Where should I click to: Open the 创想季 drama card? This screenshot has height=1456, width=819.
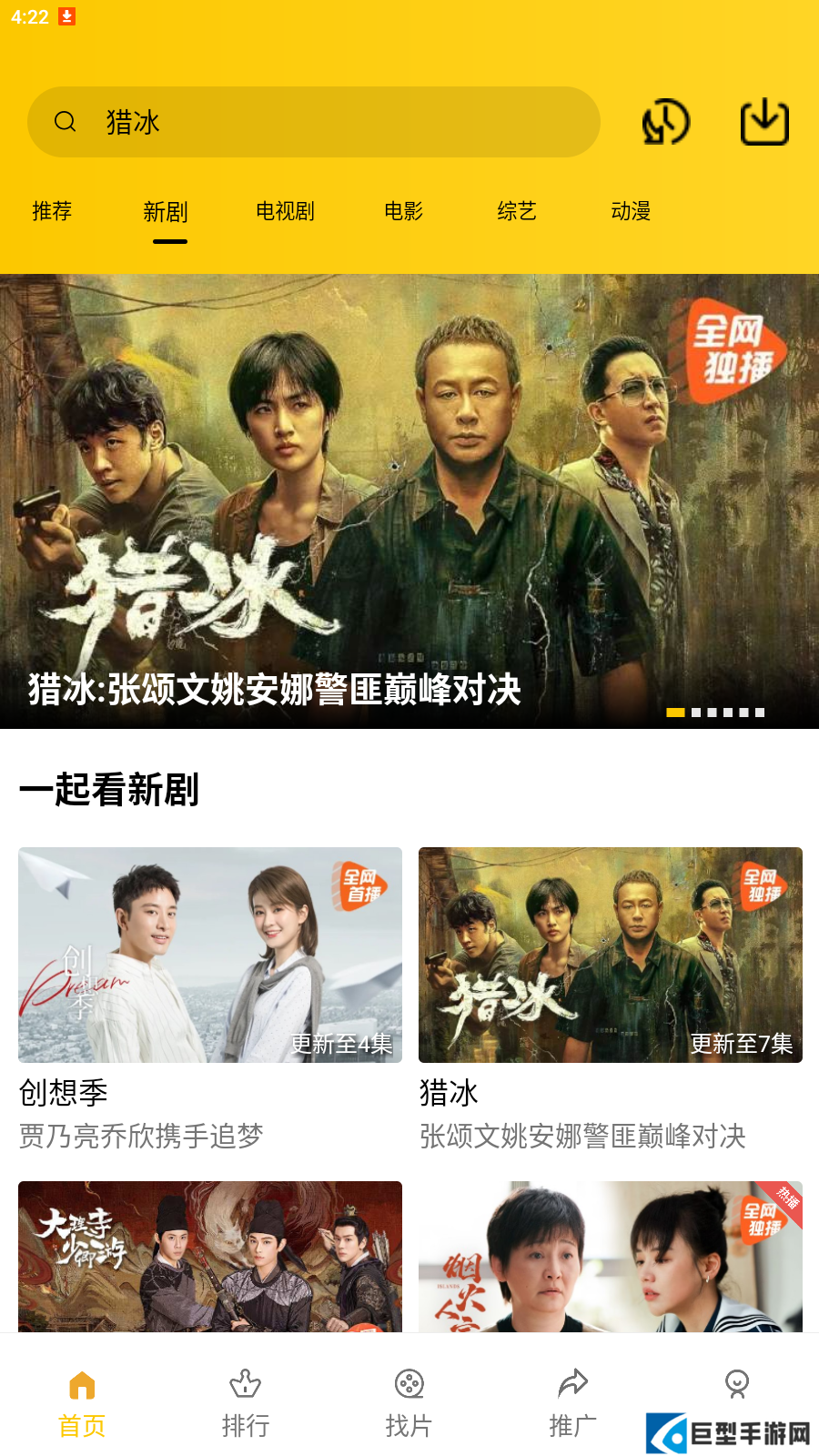coord(210,955)
